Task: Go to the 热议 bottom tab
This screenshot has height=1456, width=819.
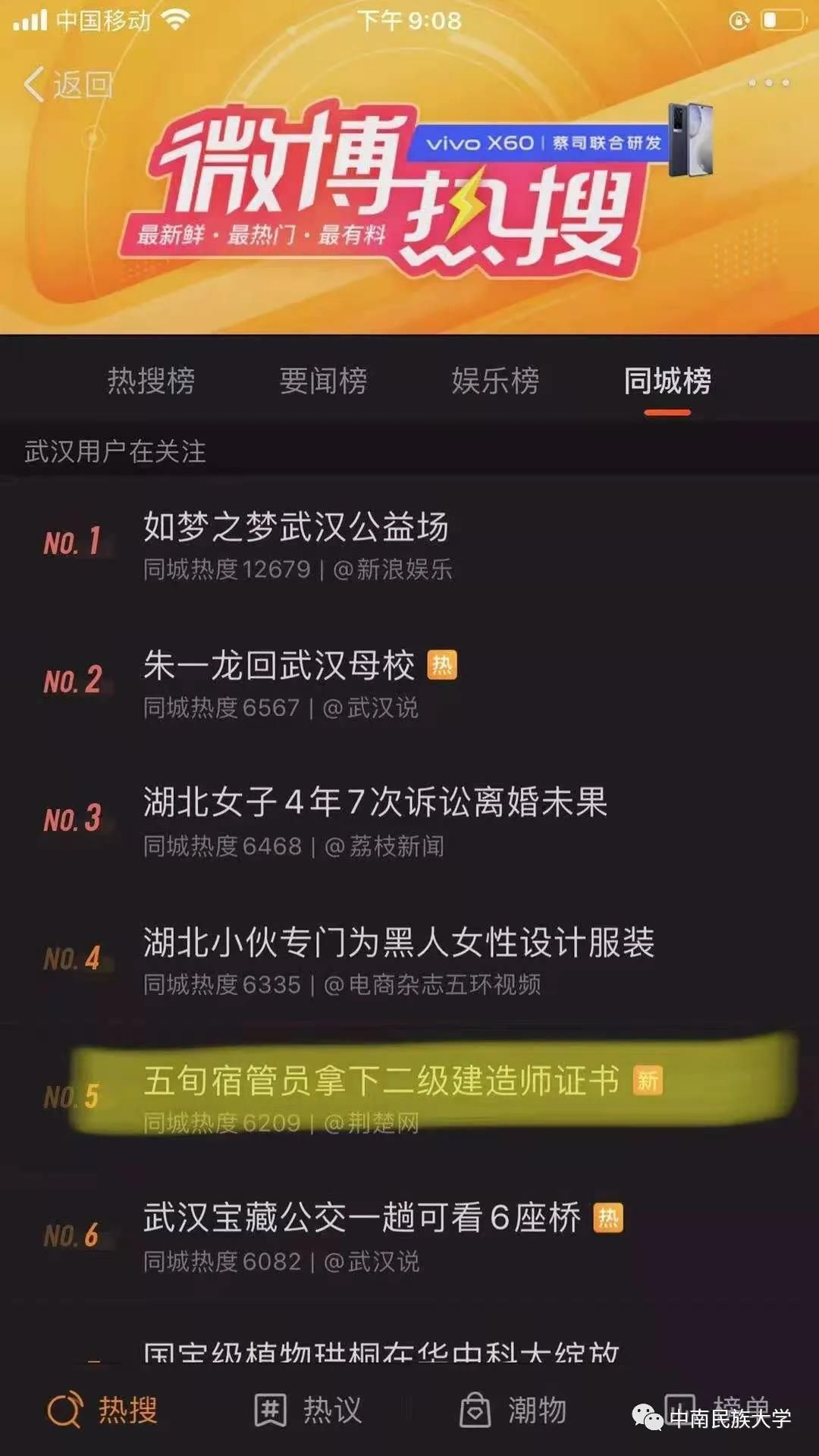Action: (x=308, y=1410)
